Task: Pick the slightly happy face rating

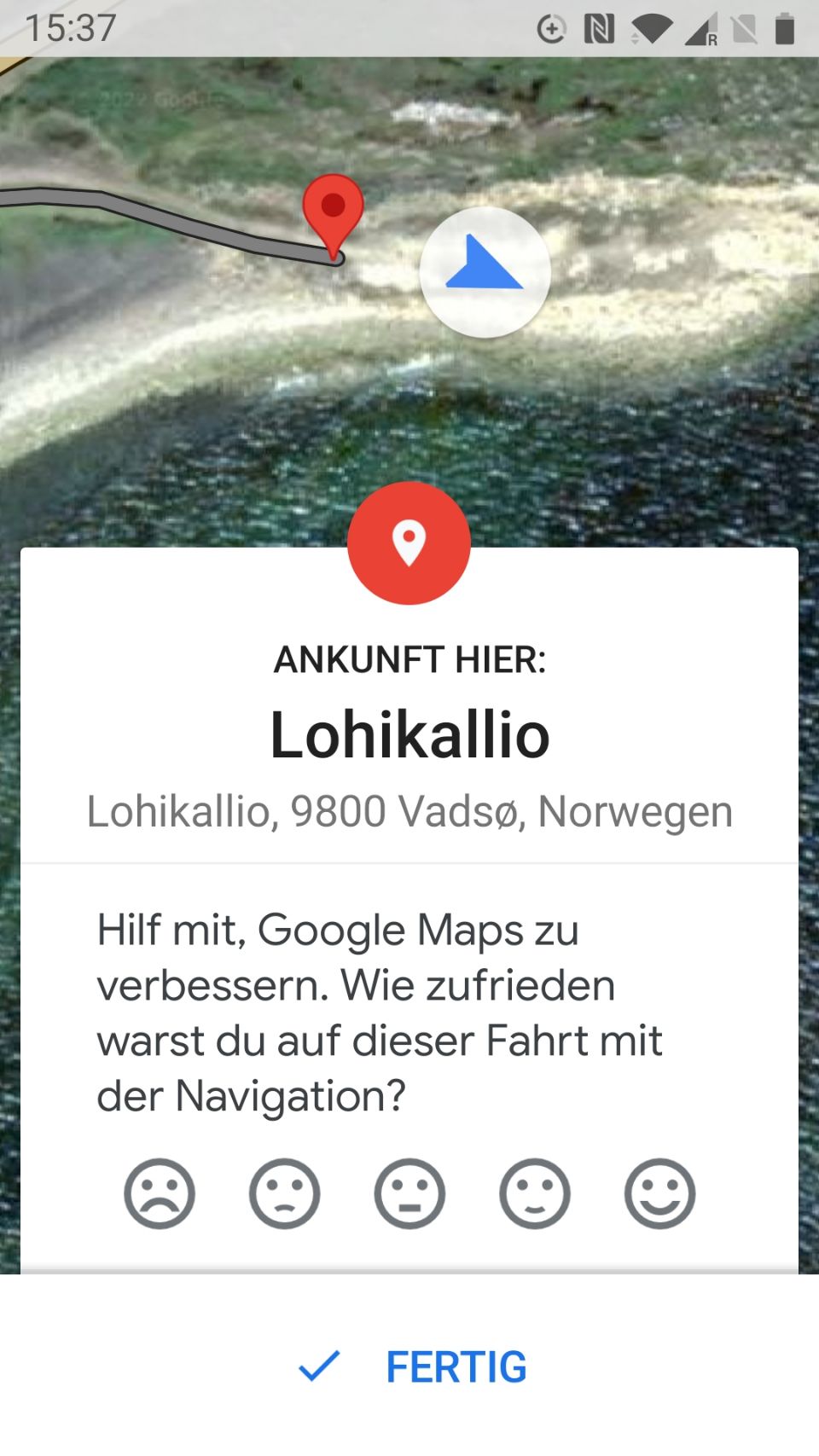Action: coord(535,1193)
